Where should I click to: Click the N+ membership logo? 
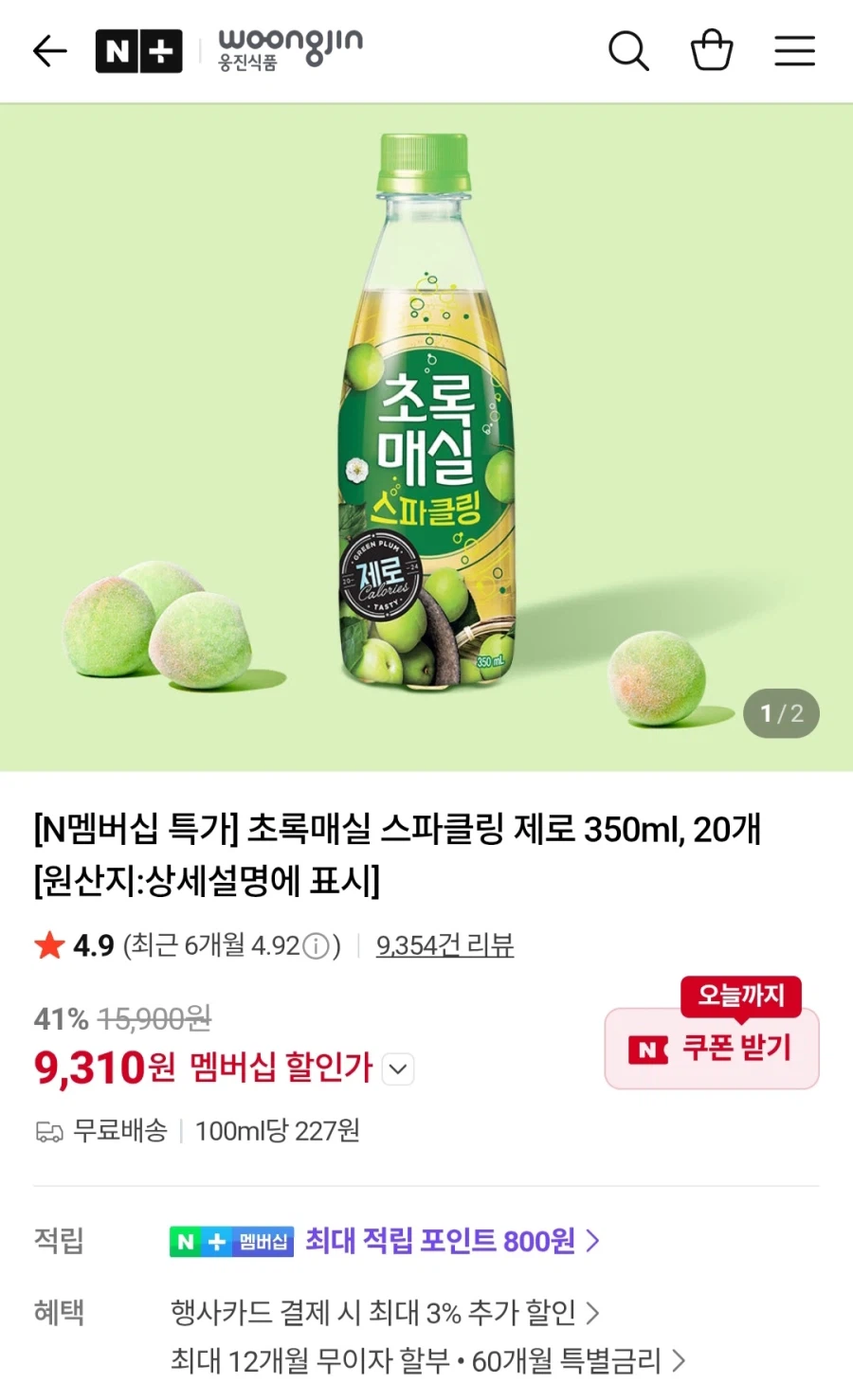click(x=139, y=50)
